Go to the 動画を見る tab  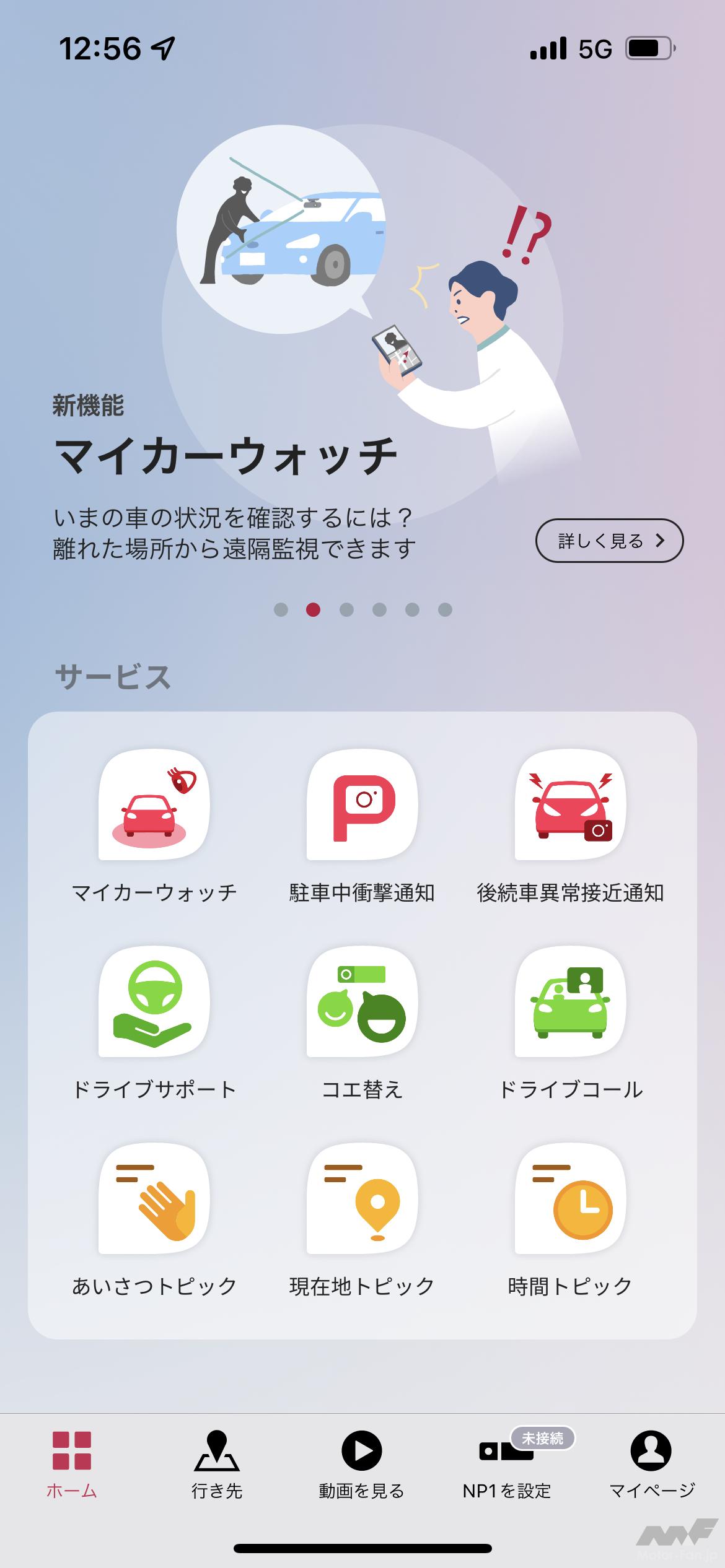(x=362, y=1464)
